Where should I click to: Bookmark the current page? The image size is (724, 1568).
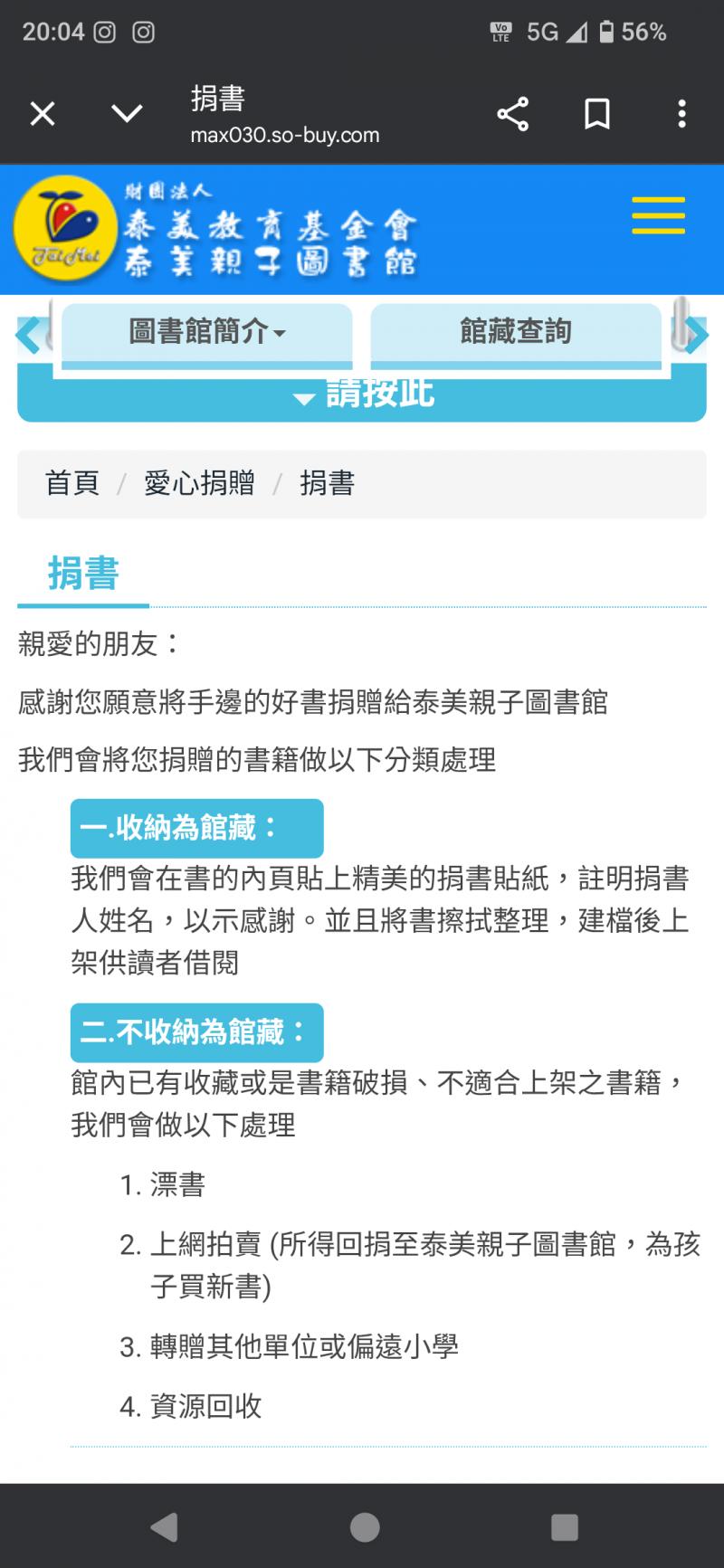pos(597,114)
